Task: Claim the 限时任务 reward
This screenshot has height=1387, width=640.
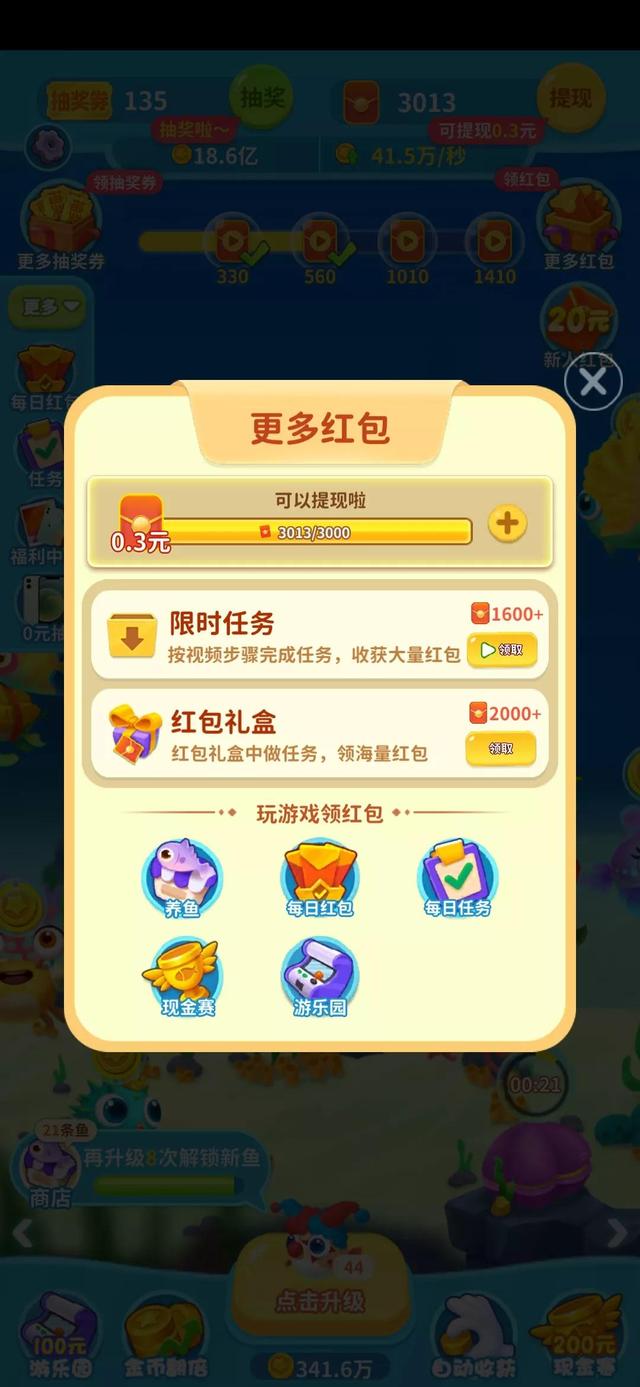Action: click(501, 650)
